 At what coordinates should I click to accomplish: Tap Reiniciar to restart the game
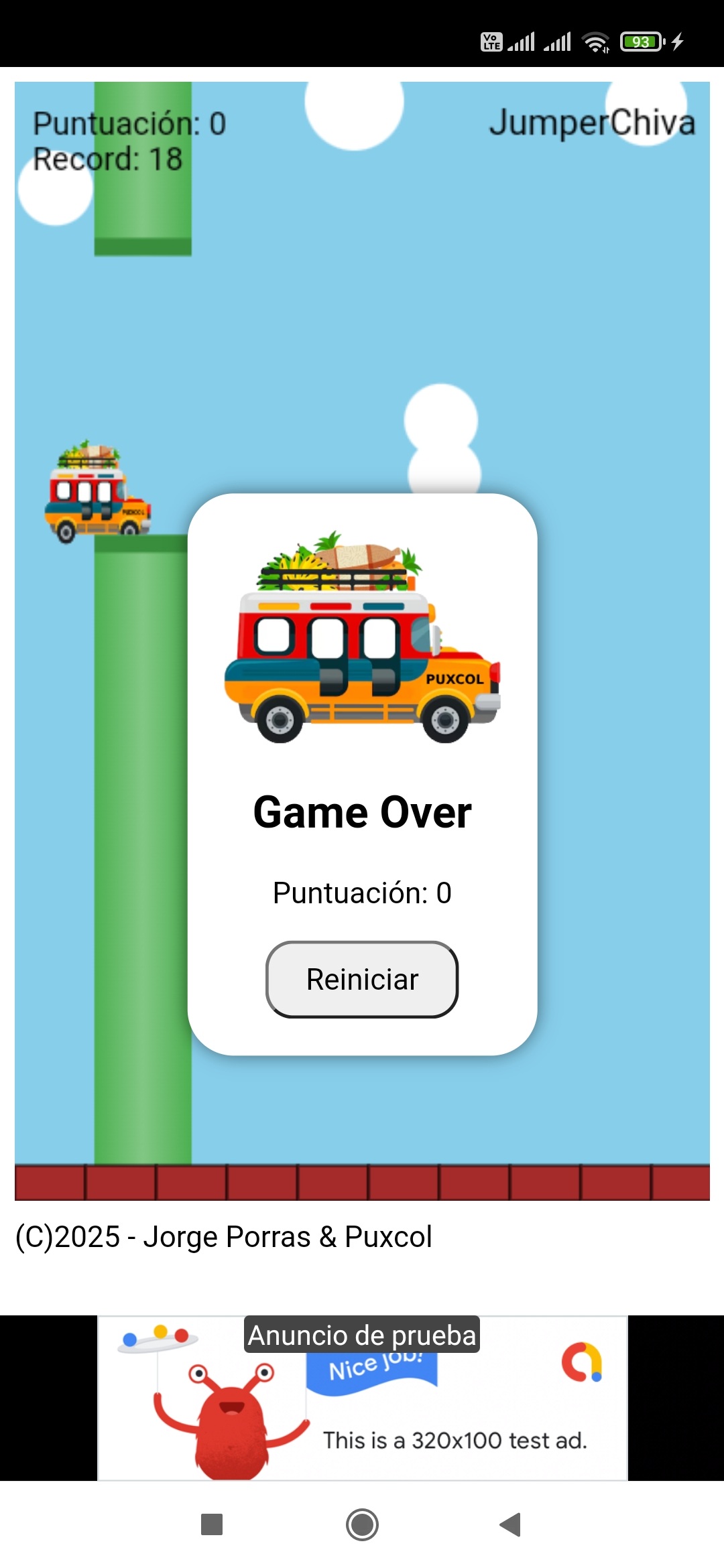point(362,979)
